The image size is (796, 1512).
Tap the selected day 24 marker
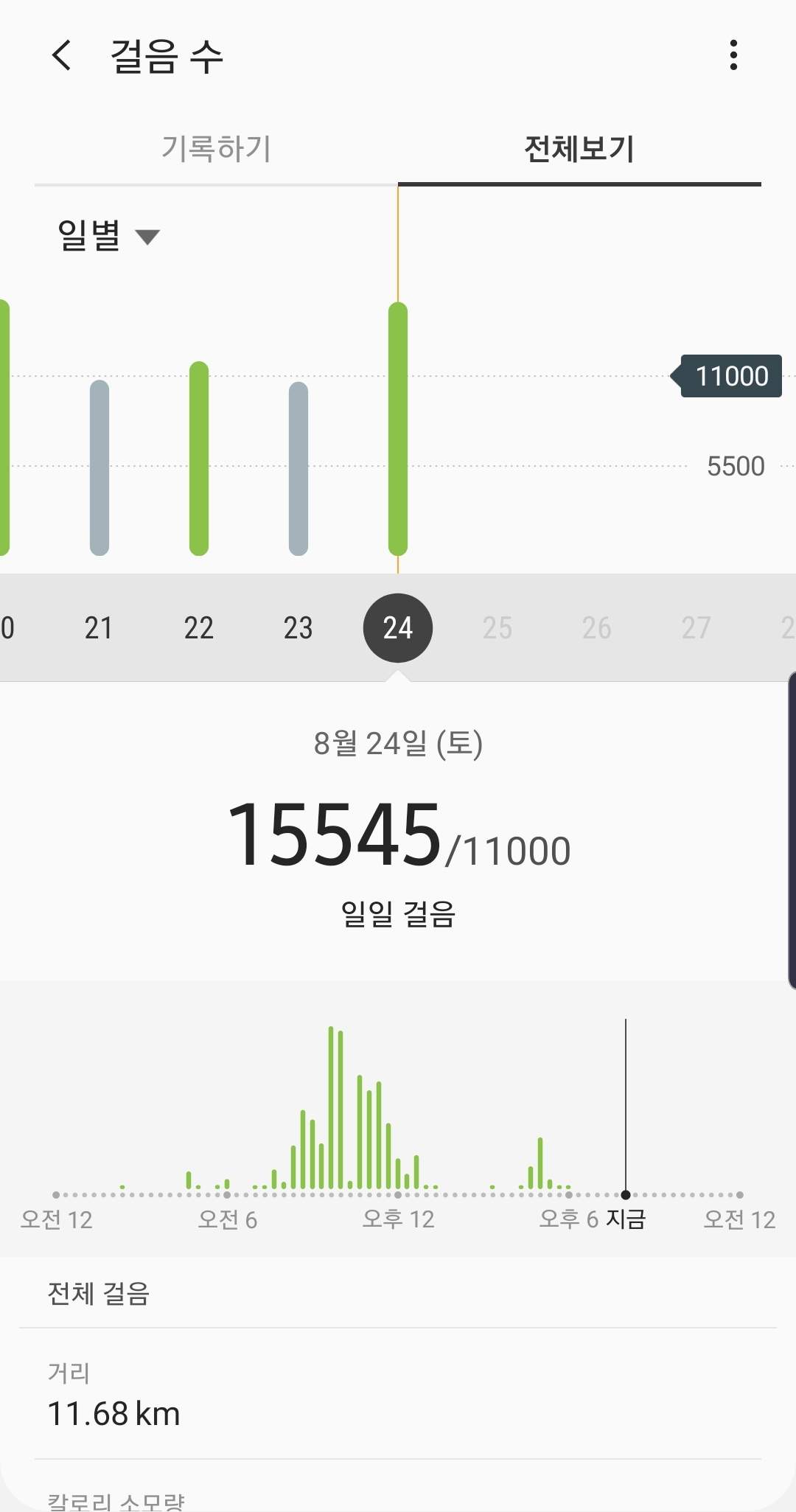[x=397, y=628]
